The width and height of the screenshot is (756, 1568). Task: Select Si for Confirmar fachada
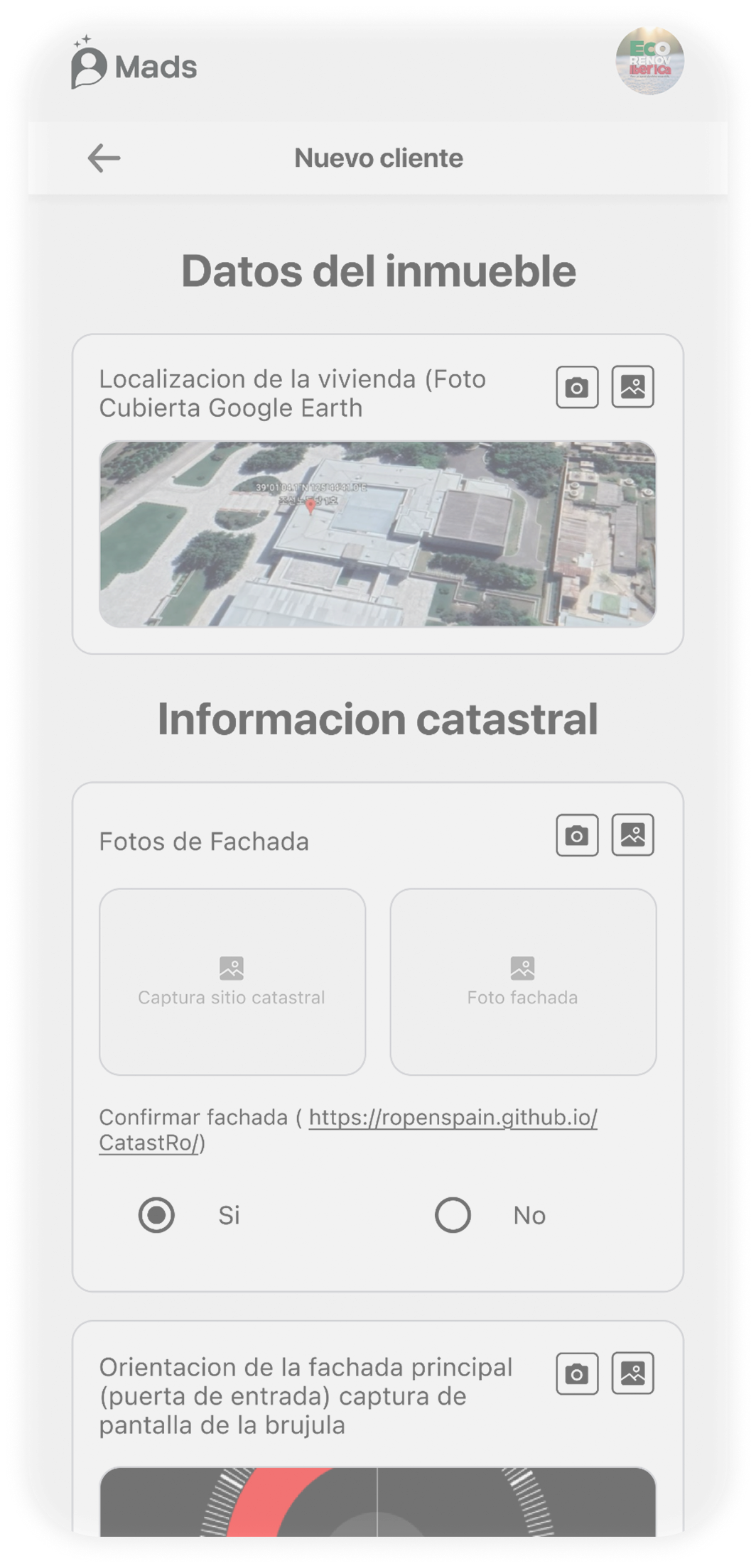(156, 1215)
